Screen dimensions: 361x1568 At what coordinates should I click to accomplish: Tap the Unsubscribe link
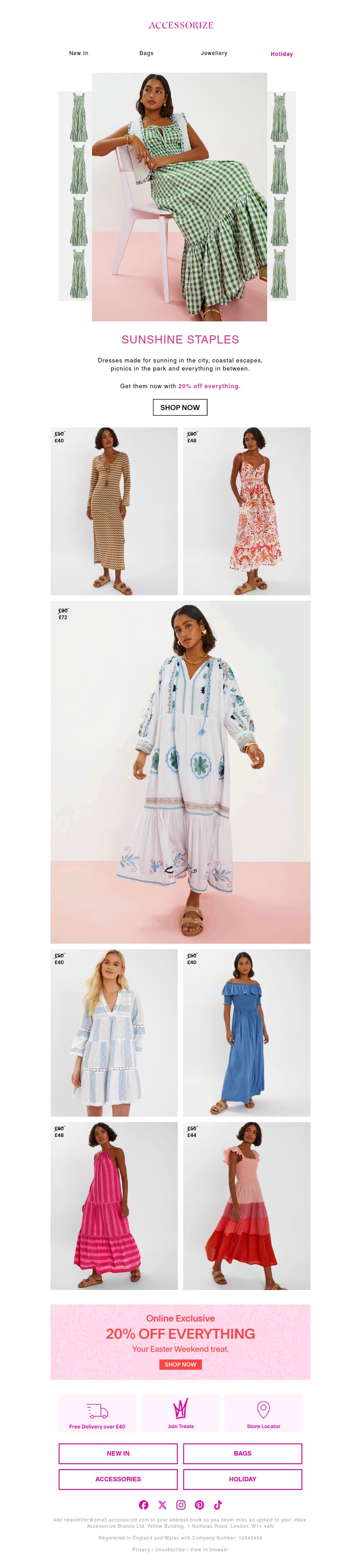click(170, 1549)
